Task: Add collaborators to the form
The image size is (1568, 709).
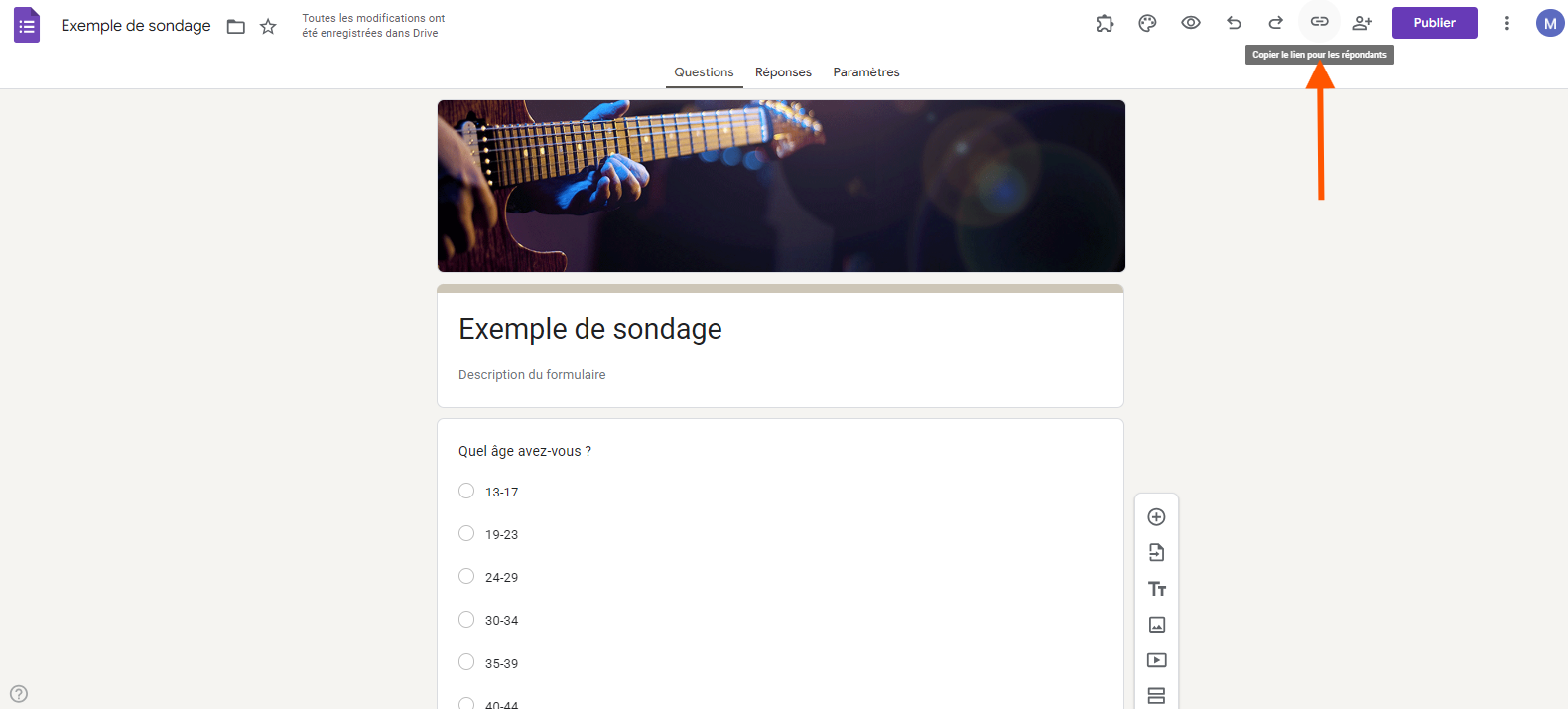Action: click(x=1363, y=23)
